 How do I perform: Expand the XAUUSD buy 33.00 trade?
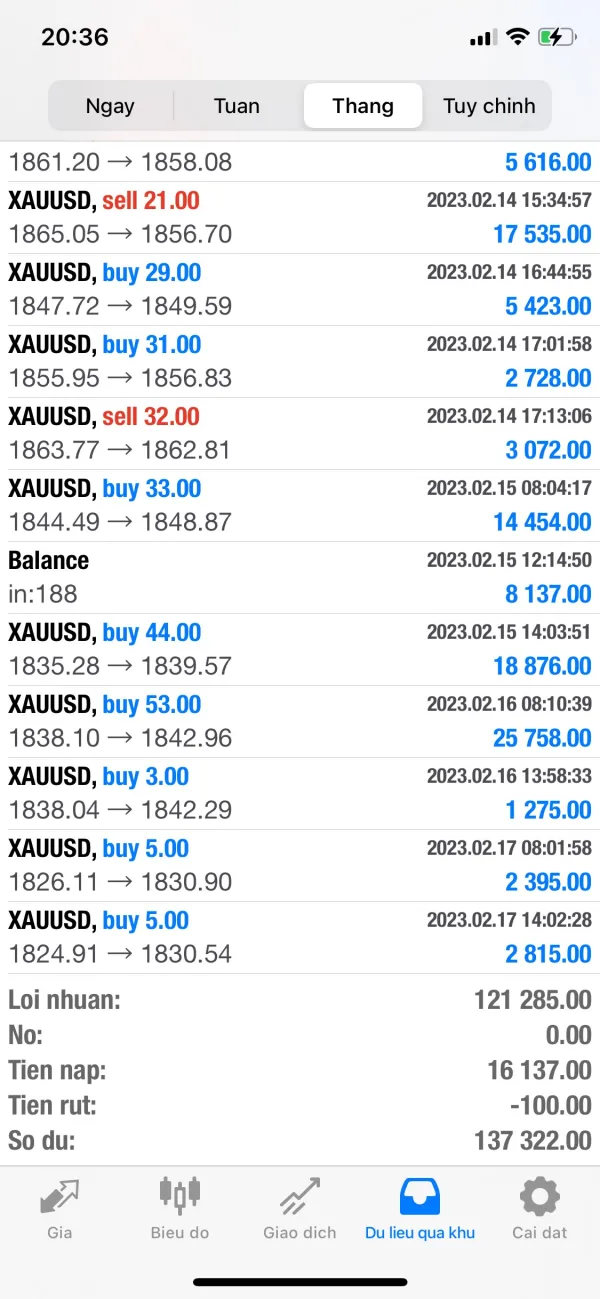pyautogui.click(x=300, y=505)
